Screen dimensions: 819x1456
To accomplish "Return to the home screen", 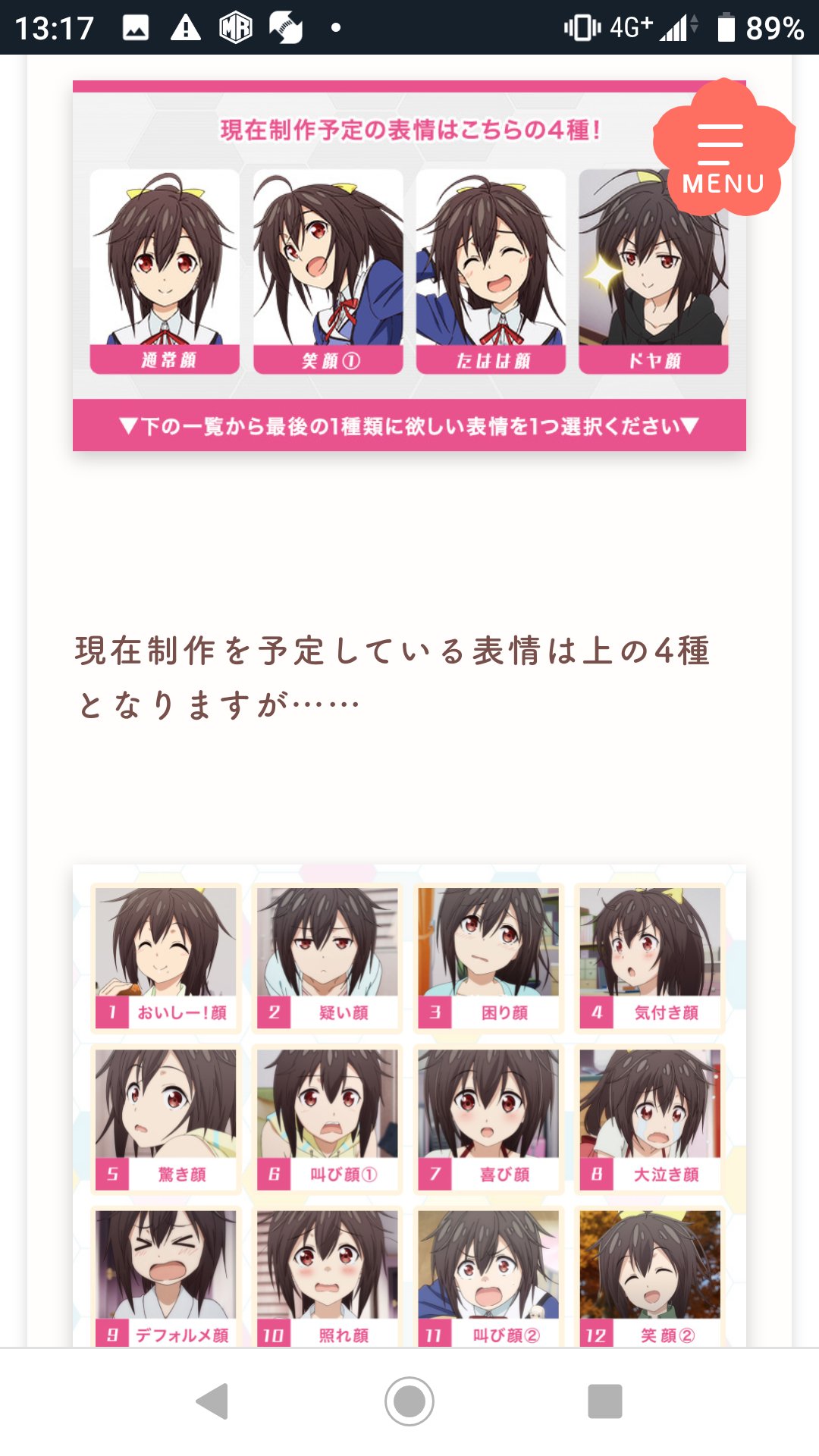I will coord(409,1401).
